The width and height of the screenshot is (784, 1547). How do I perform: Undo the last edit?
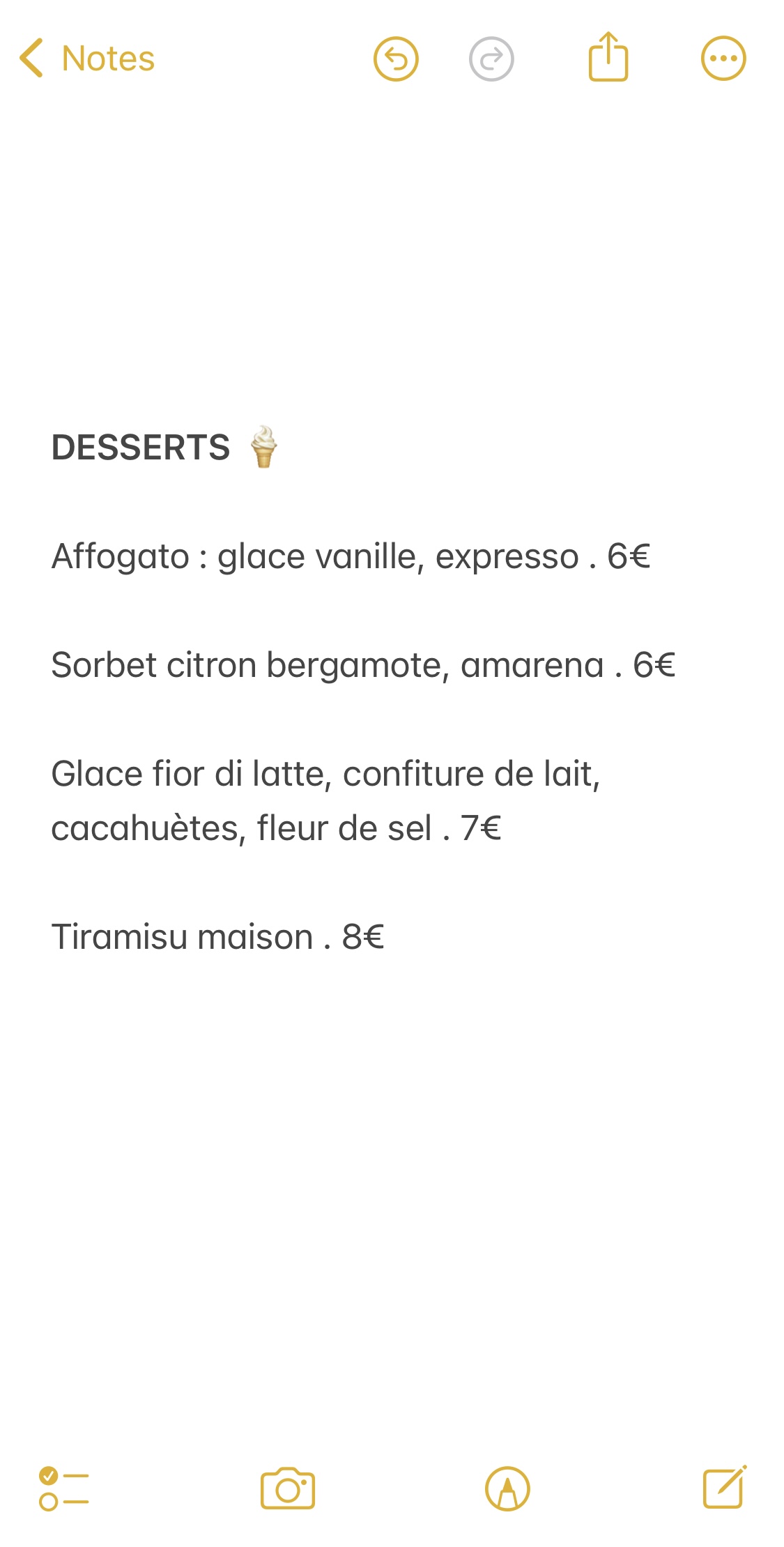(x=396, y=59)
